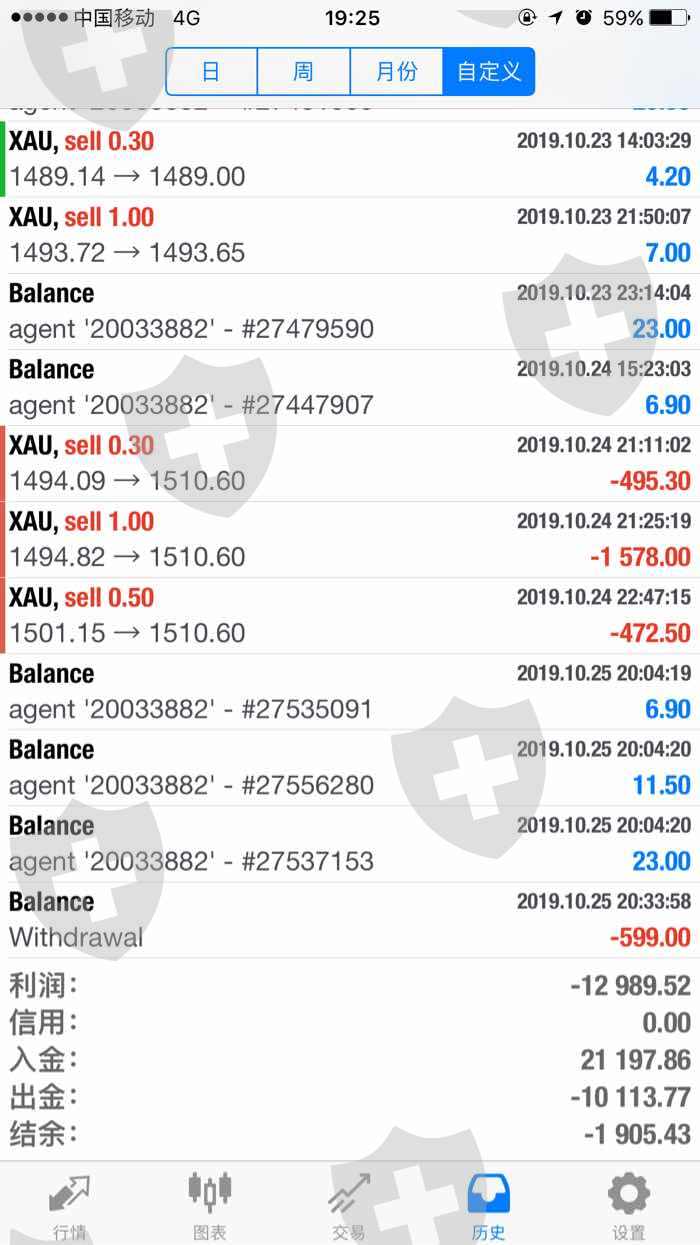The height and width of the screenshot is (1245, 700).
Task: Expand the XAU sell 1.00 trade losing -1 578.00
Action: [x=350, y=540]
